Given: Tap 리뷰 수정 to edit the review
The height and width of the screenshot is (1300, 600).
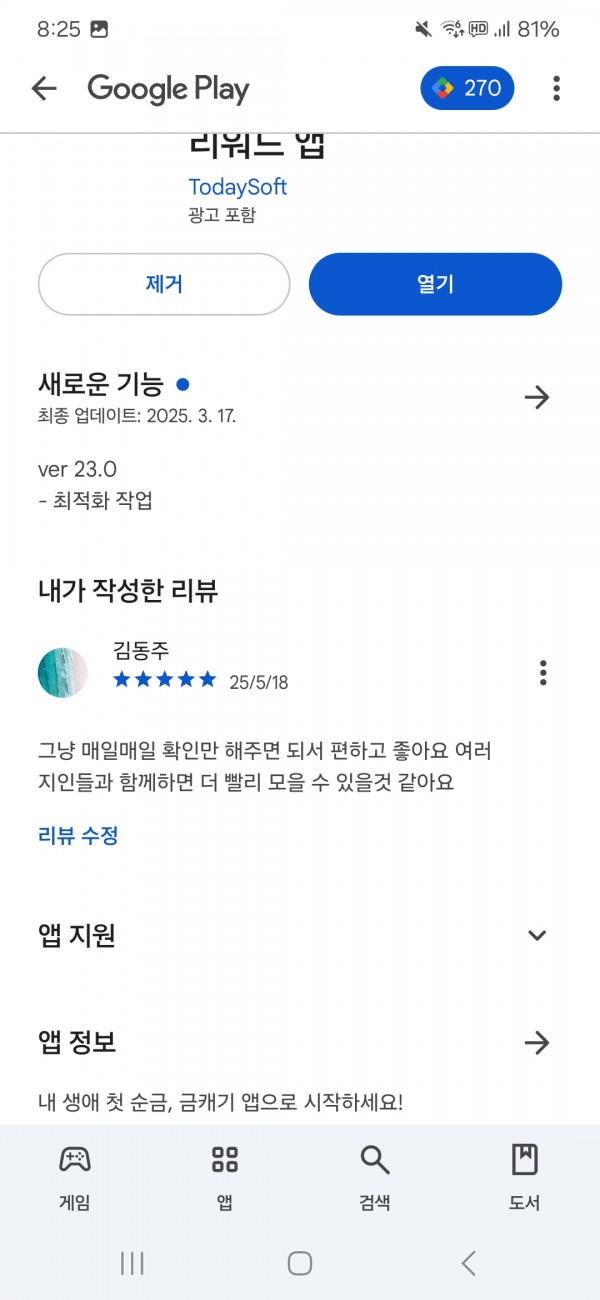Looking at the screenshot, I should click(x=78, y=835).
